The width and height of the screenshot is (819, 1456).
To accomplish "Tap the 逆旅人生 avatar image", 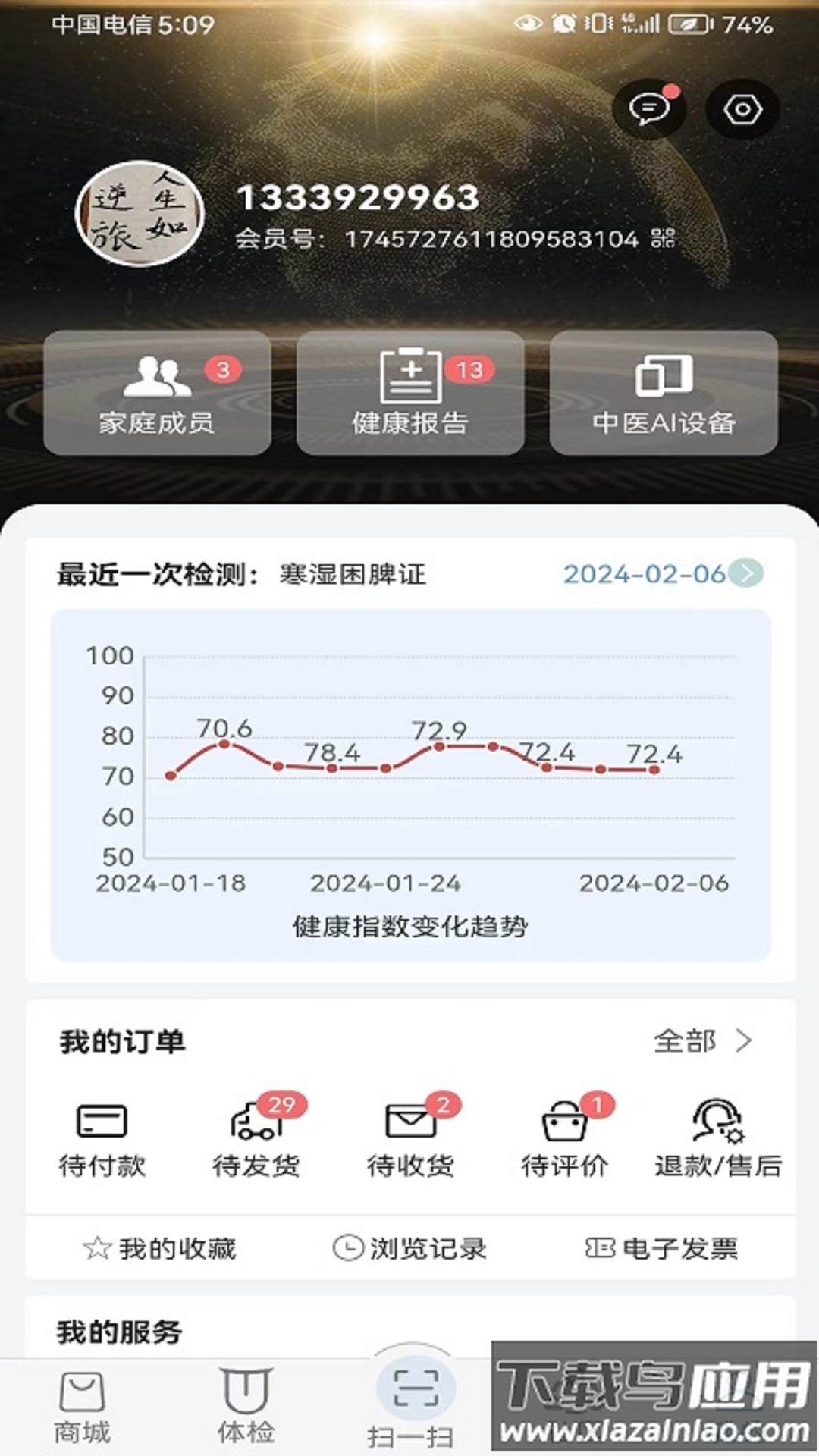I will pos(140,215).
